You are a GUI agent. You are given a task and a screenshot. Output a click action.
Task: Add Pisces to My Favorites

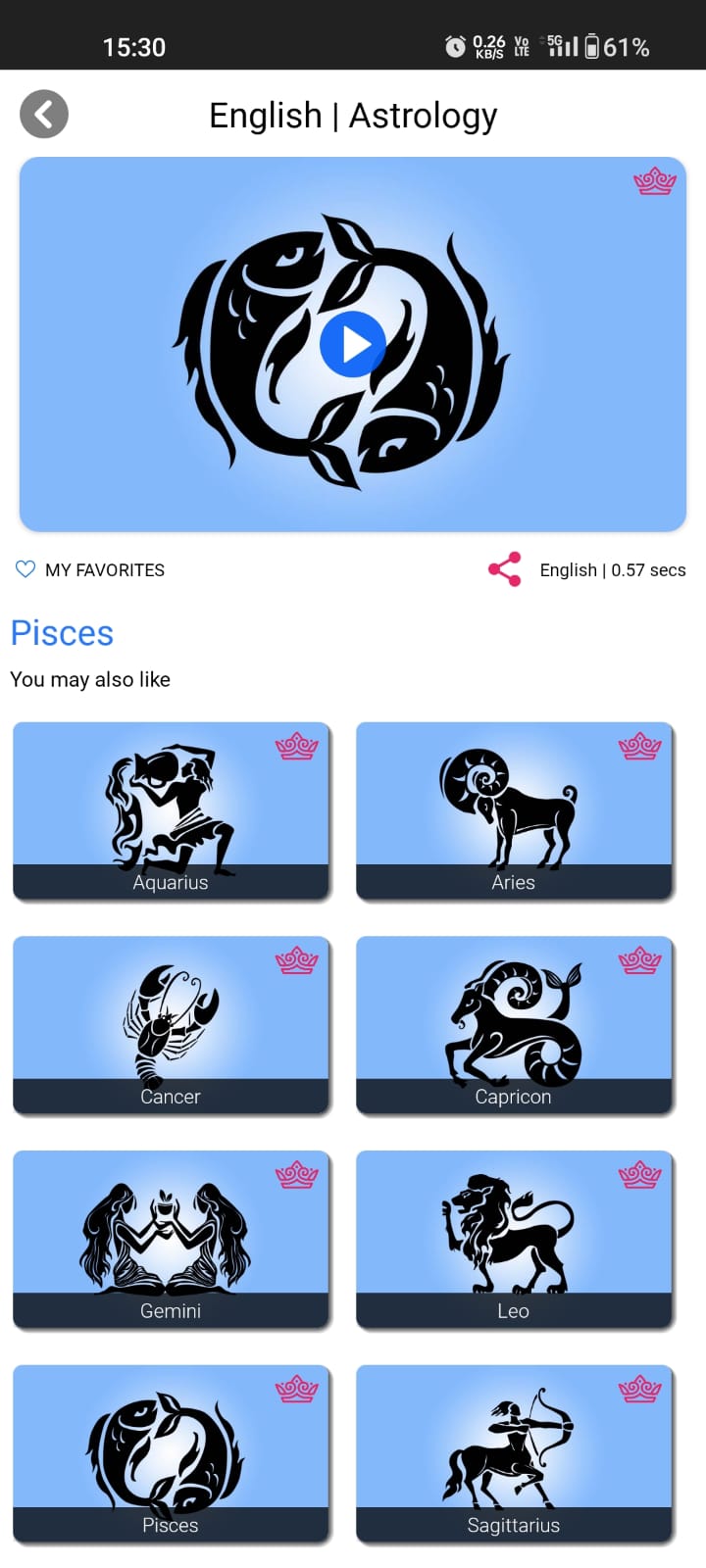click(x=89, y=569)
